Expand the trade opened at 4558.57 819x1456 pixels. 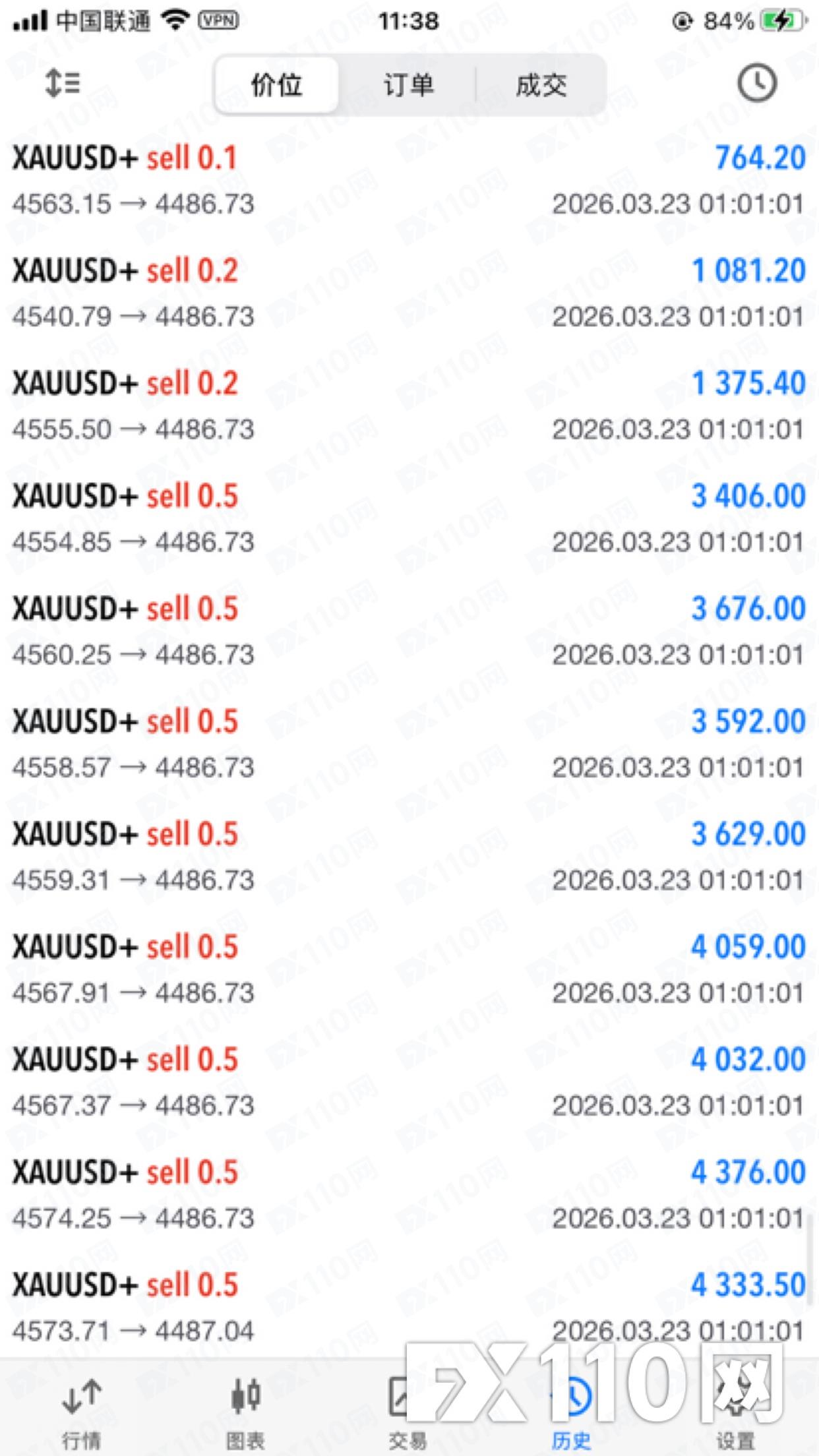click(x=409, y=744)
